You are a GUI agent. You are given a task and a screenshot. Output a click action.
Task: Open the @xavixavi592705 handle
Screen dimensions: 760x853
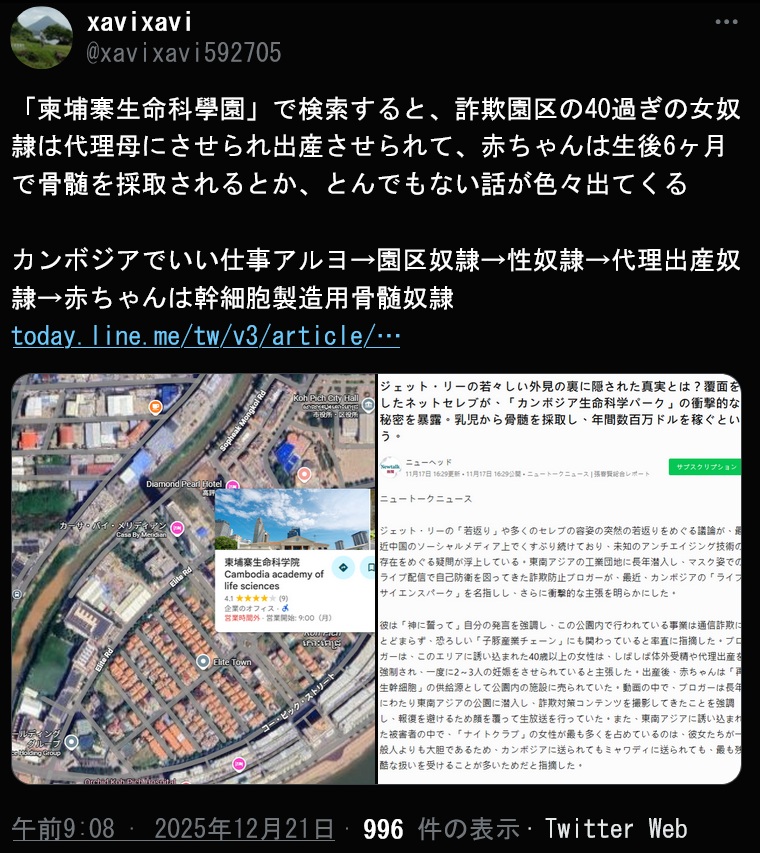coord(184,53)
